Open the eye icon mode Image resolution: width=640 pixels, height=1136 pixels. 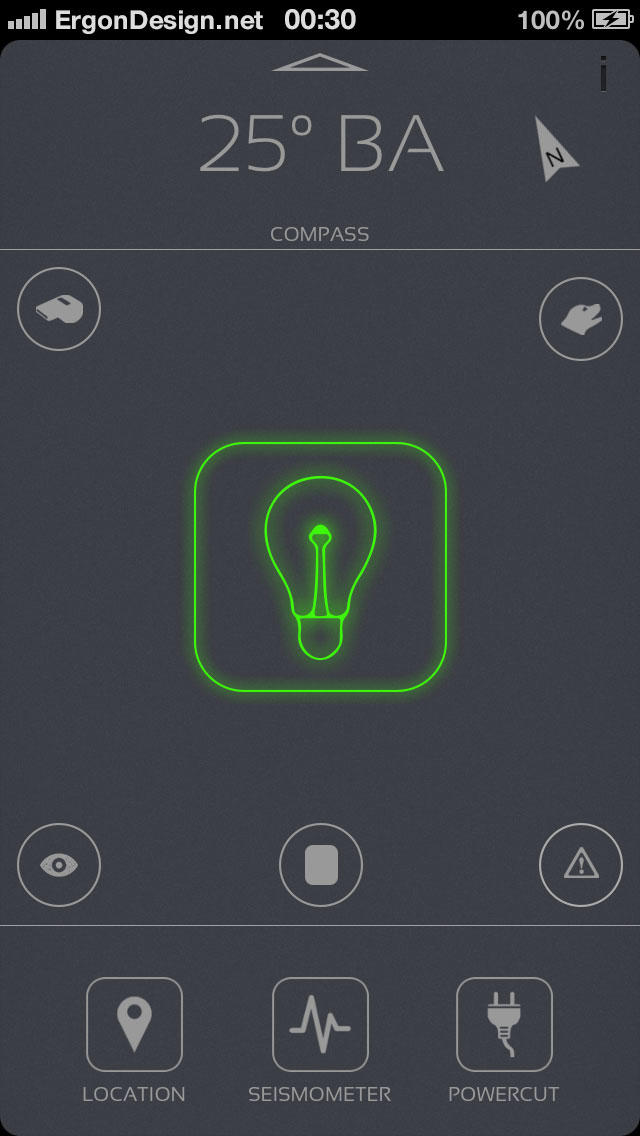[x=59, y=865]
